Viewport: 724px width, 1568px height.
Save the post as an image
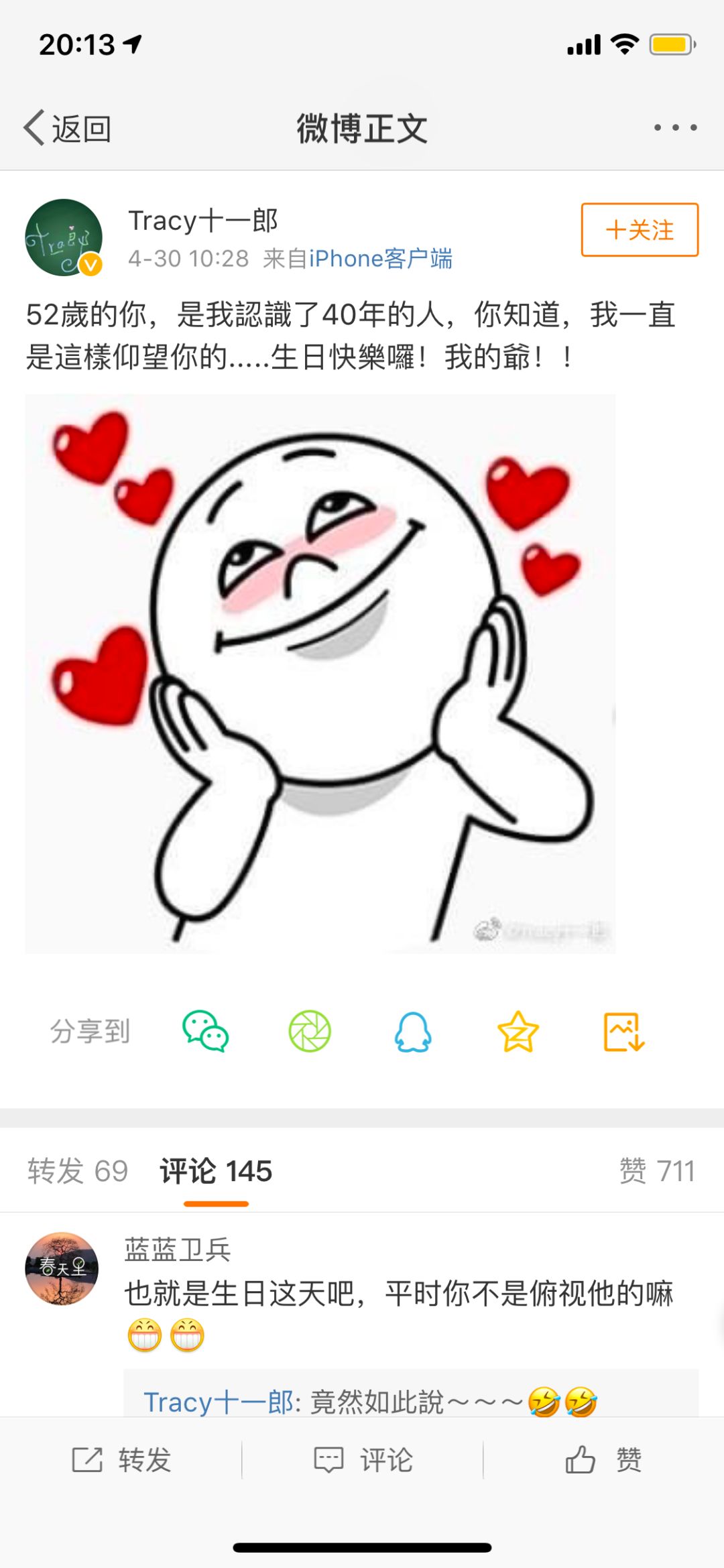coord(623,1031)
